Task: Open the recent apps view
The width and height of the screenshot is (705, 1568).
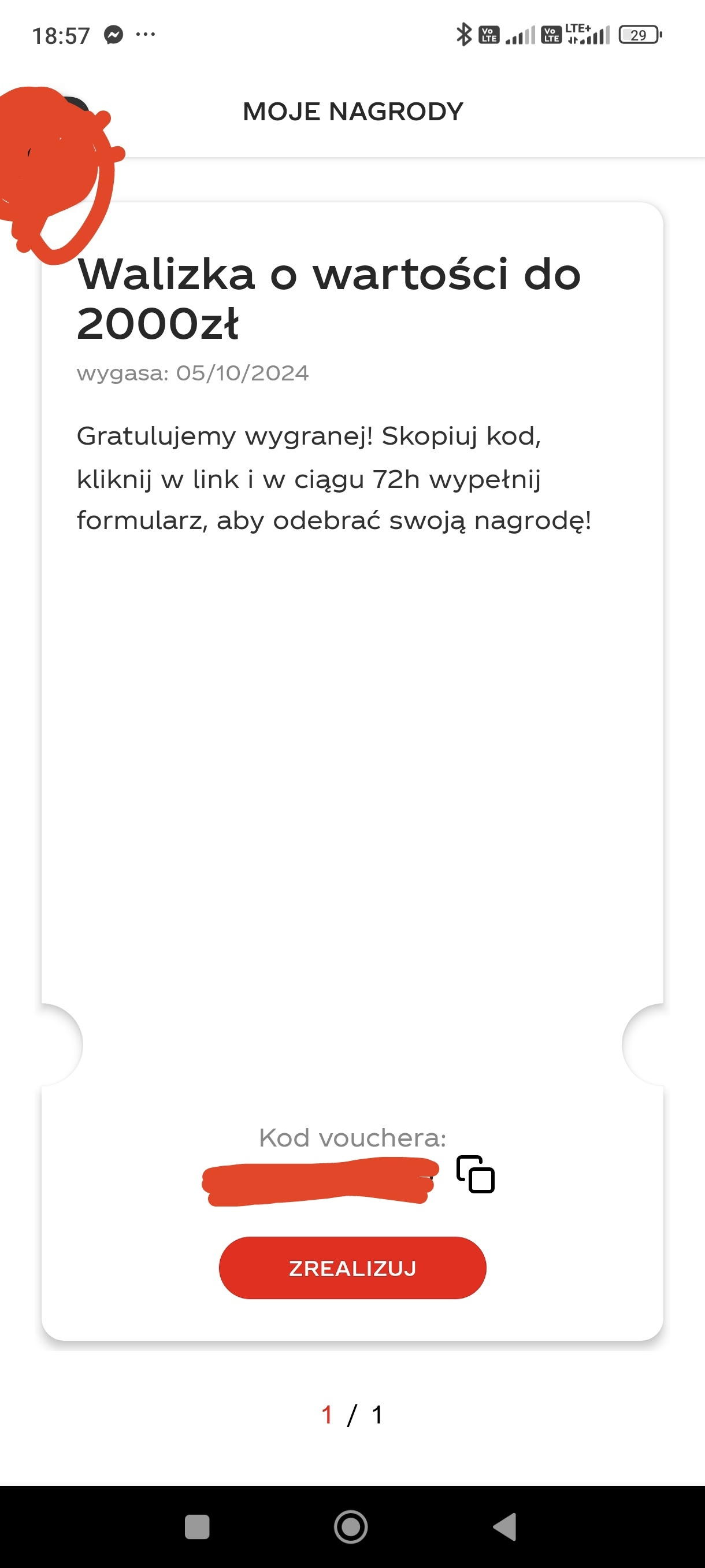Action: pos(196,1526)
